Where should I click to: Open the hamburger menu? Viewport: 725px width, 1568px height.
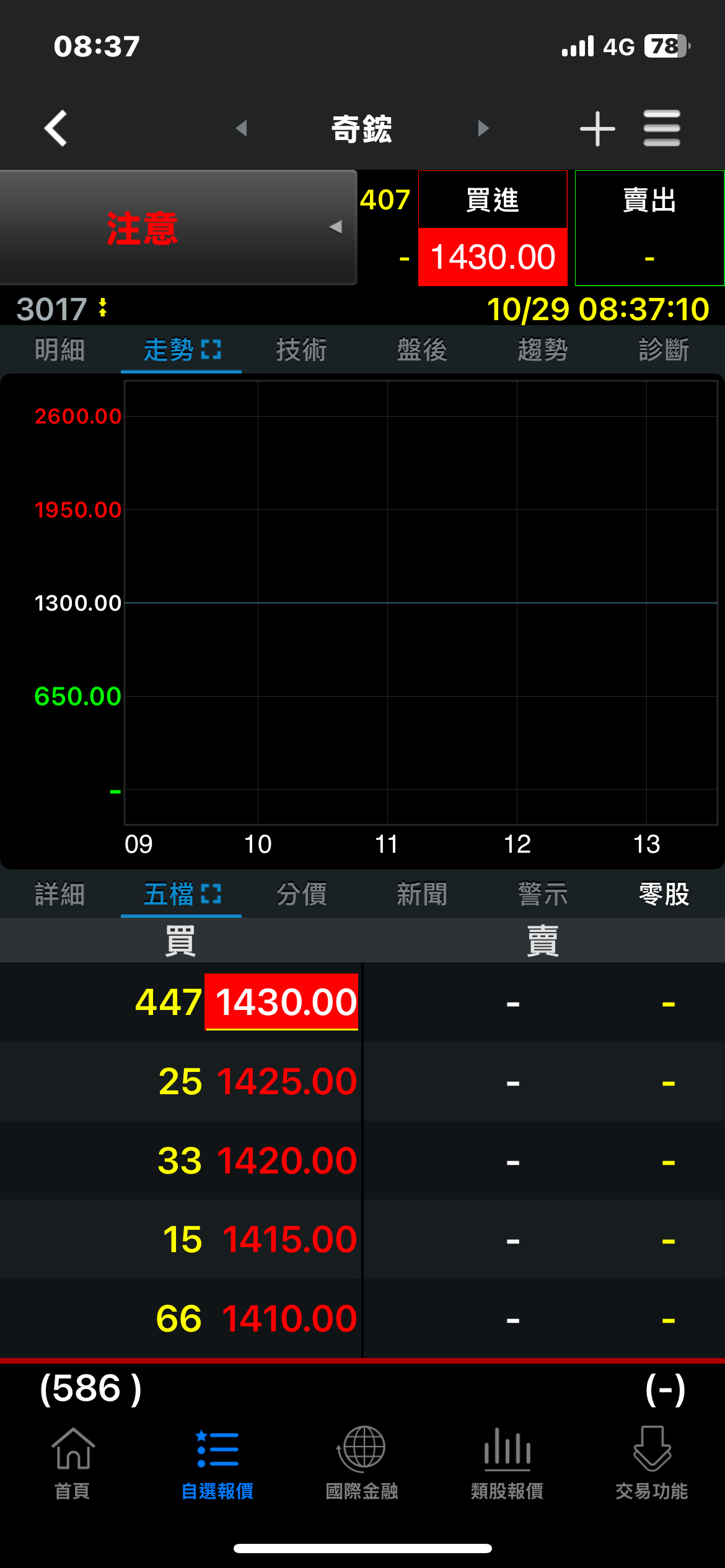(x=662, y=128)
